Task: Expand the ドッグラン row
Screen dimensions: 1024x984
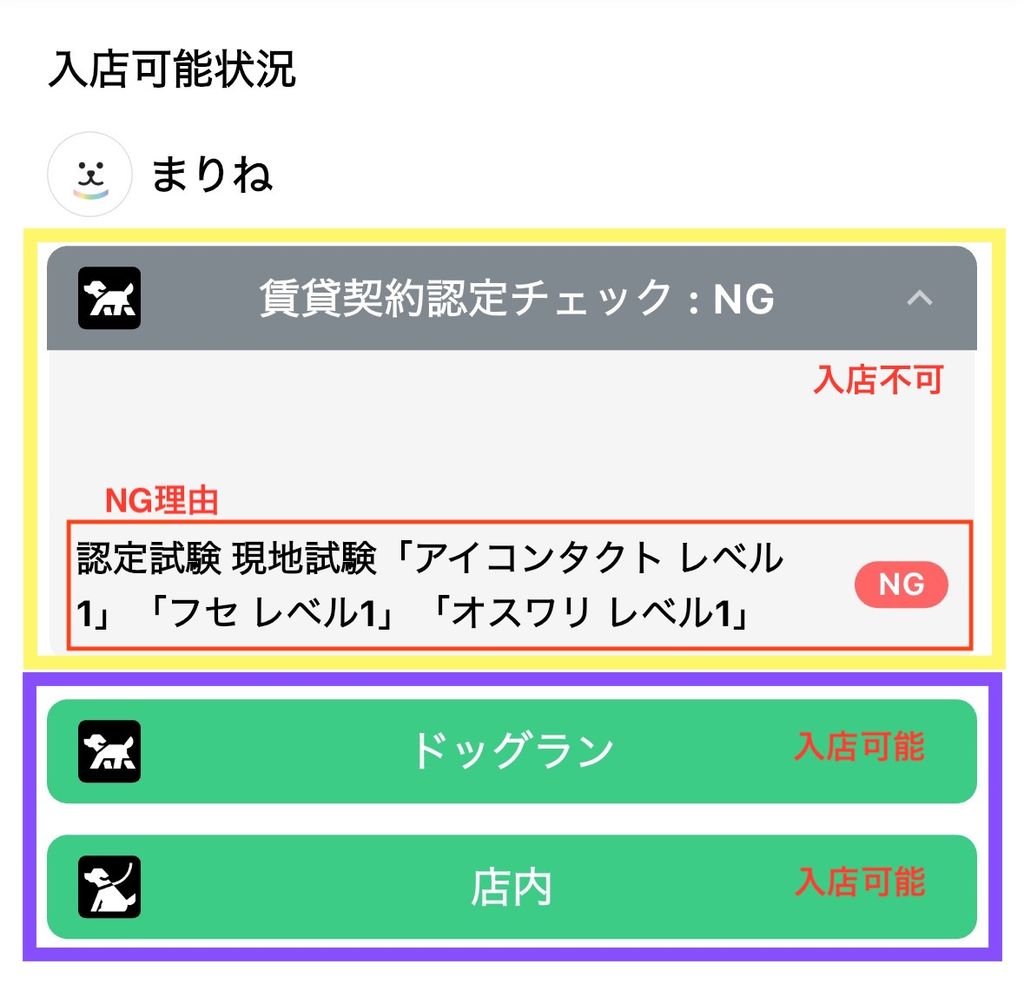Action: (x=511, y=751)
